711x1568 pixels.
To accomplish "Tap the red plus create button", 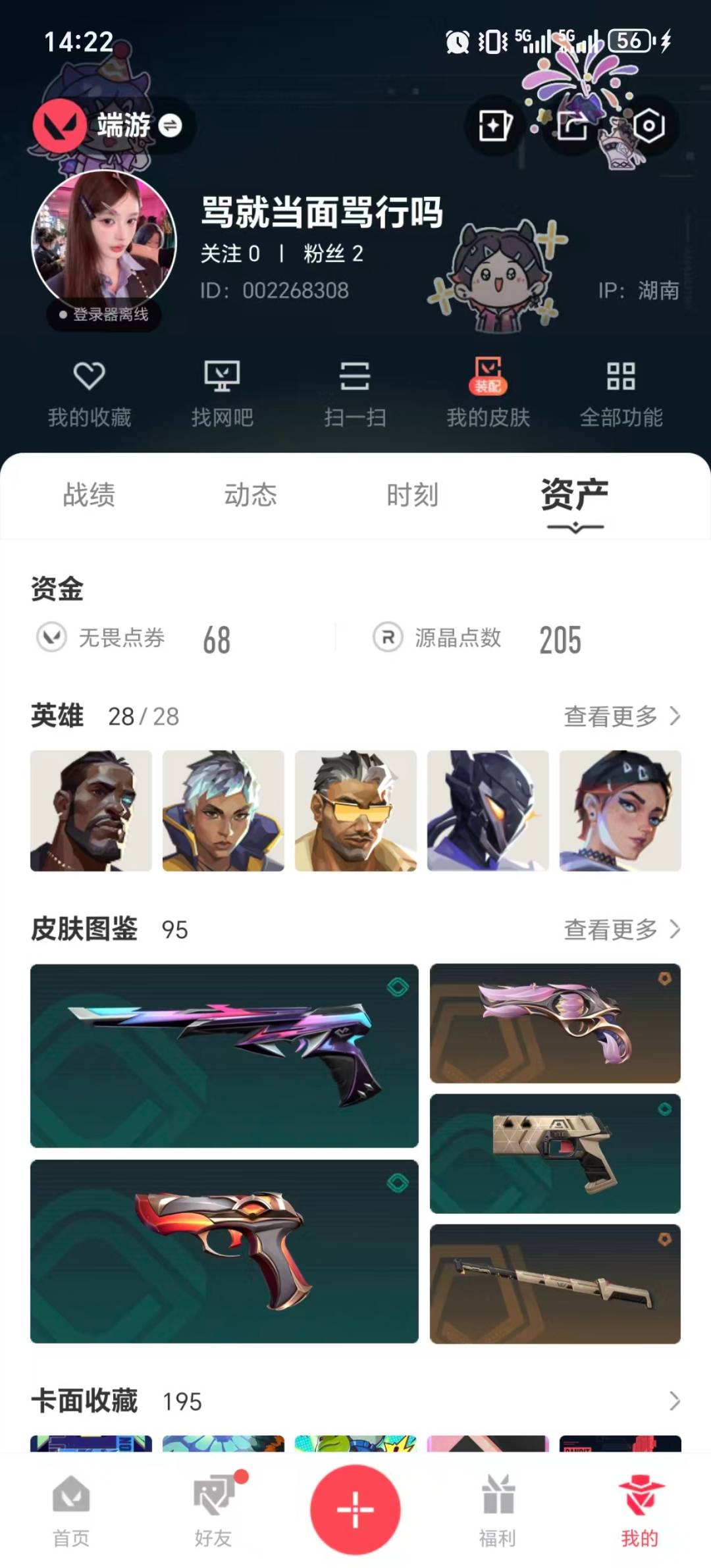I will pos(355,1509).
